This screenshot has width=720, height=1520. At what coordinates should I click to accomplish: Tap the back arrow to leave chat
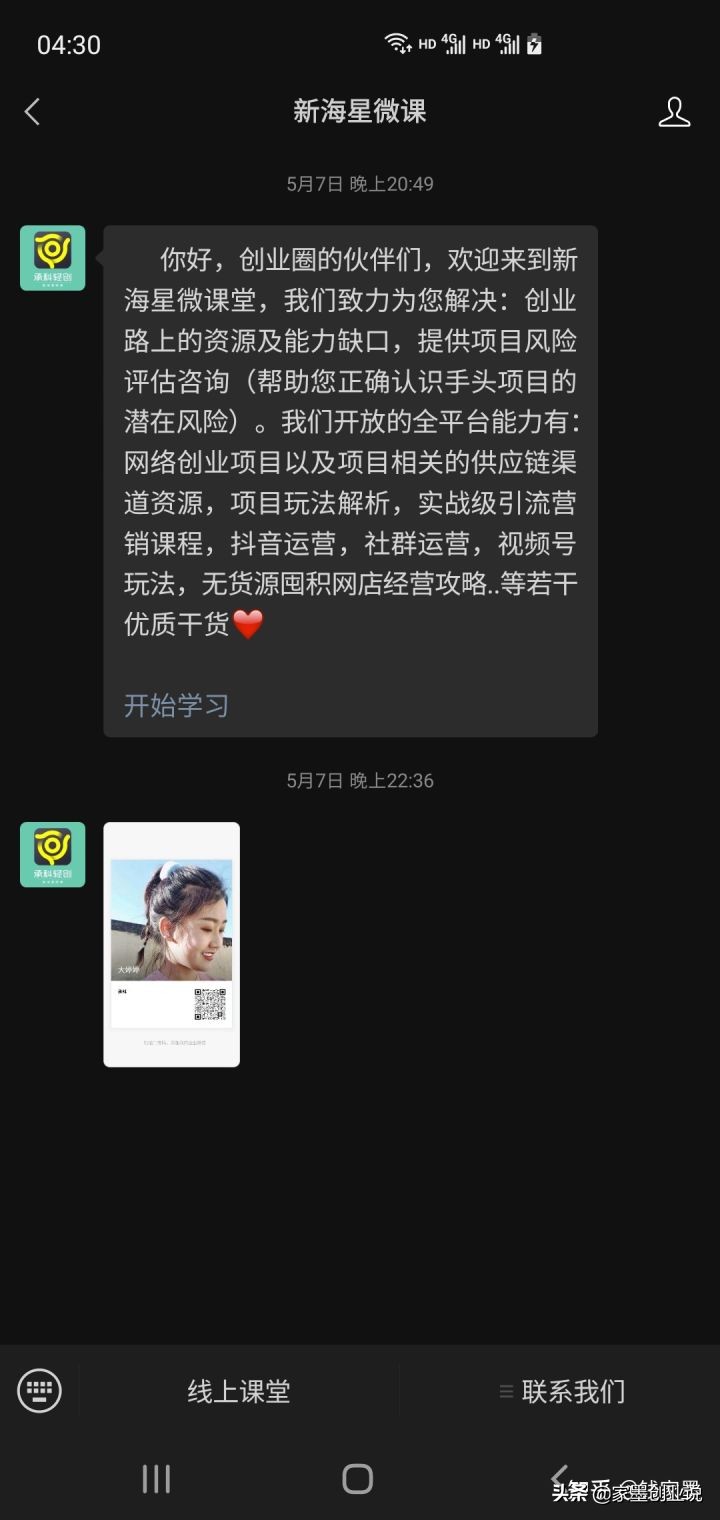(x=32, y=112)
